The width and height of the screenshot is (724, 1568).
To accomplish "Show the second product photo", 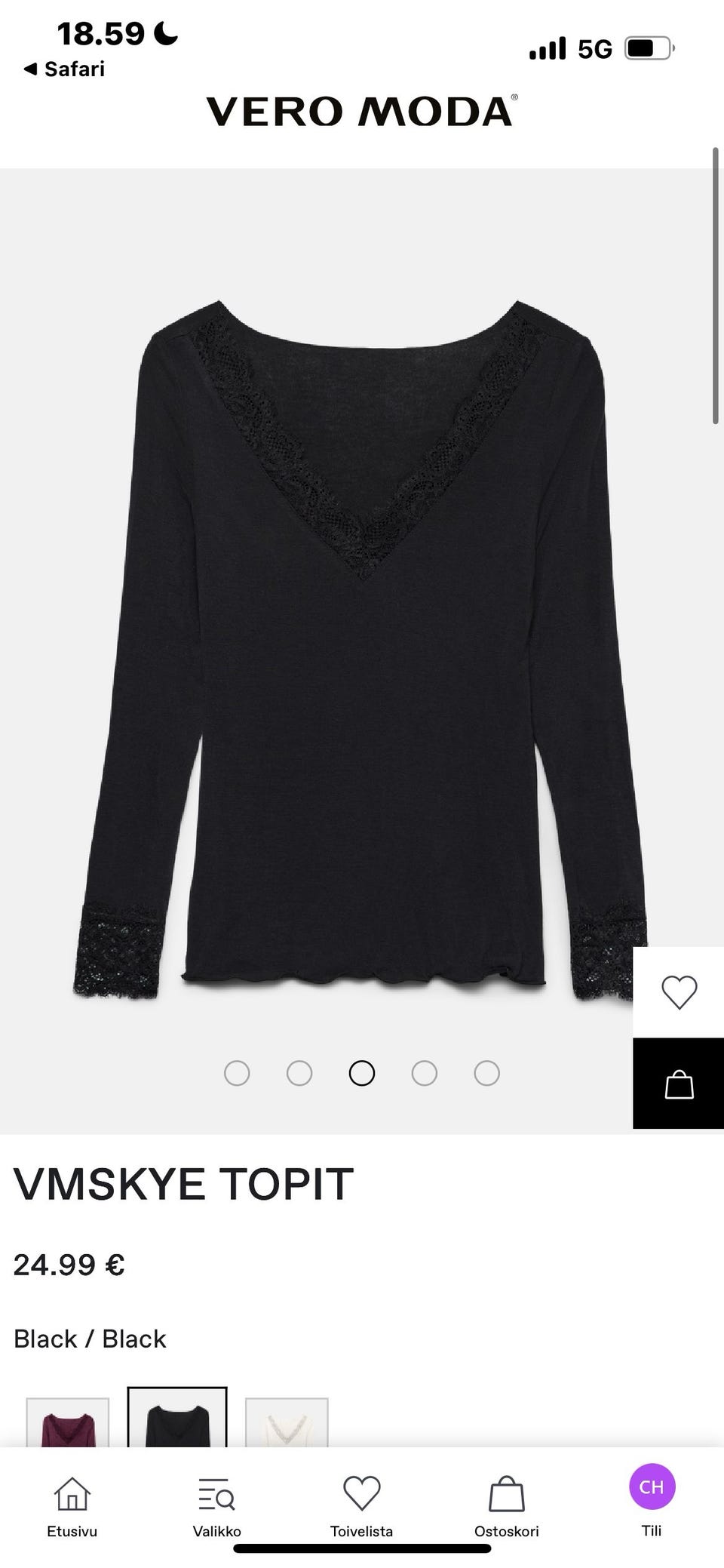I will (299, 1073).
